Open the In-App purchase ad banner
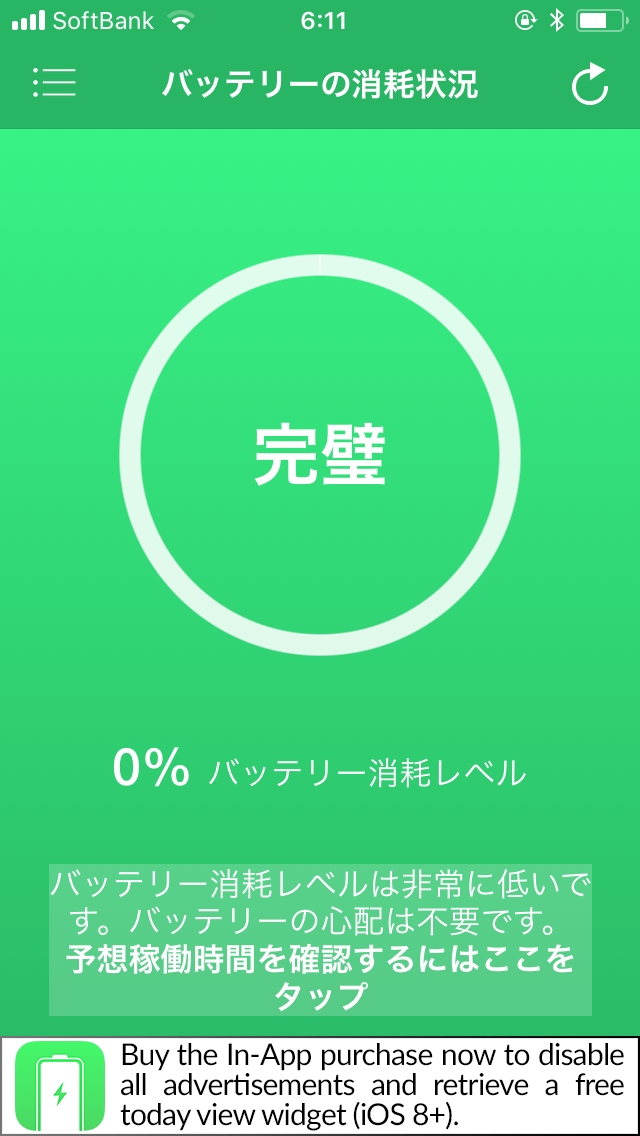This screenshot has width=640, height=1136. [320, 1085]
